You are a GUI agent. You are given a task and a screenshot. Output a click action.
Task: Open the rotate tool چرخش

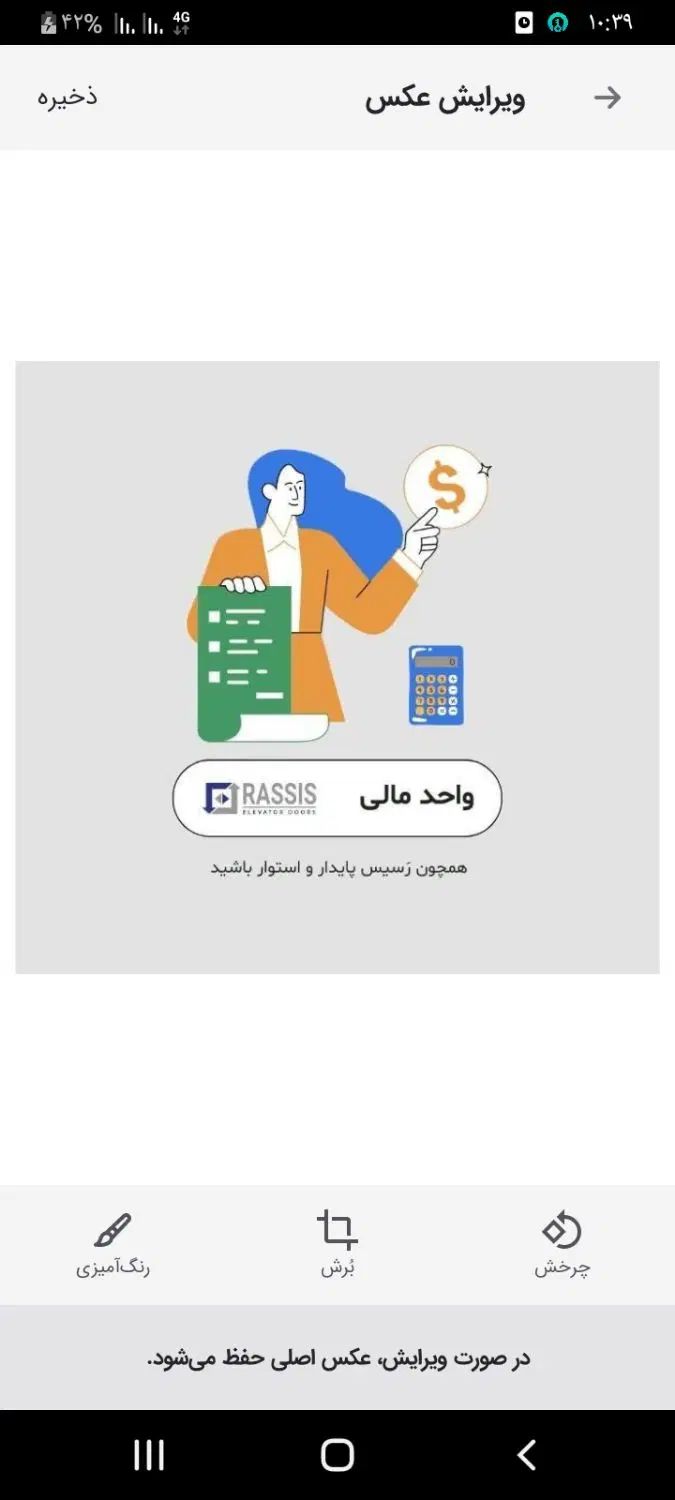(x=562, y=1243)
